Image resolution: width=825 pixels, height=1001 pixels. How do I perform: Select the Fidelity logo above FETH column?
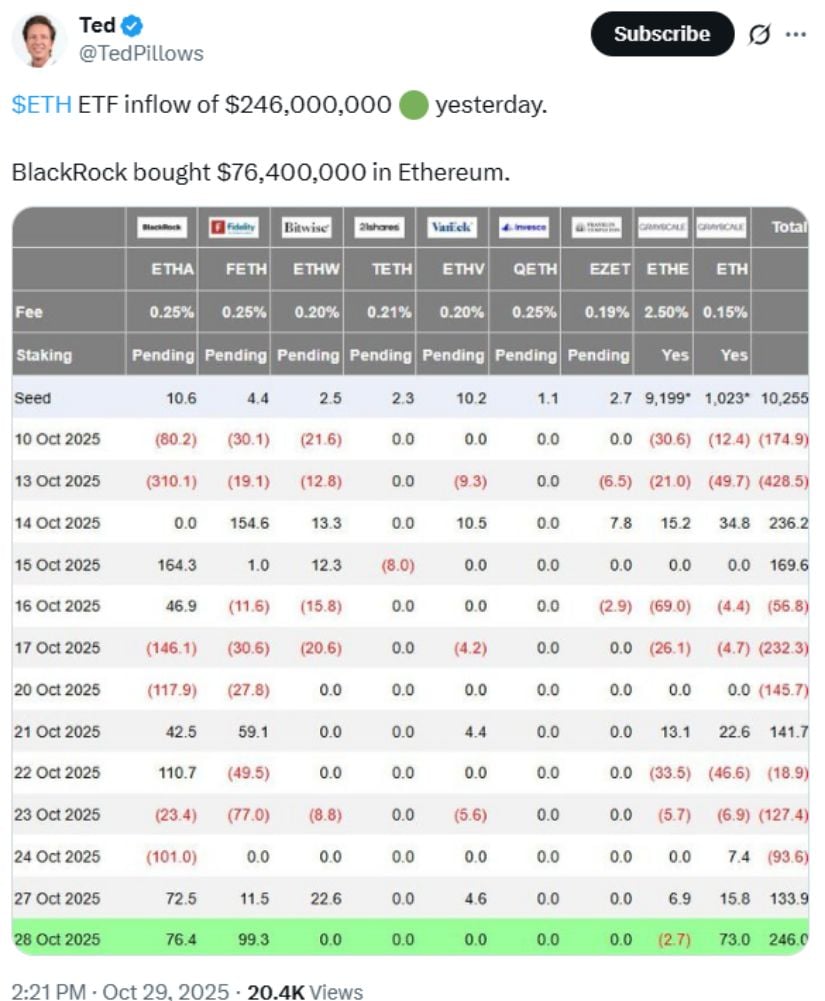click(235, 227)
